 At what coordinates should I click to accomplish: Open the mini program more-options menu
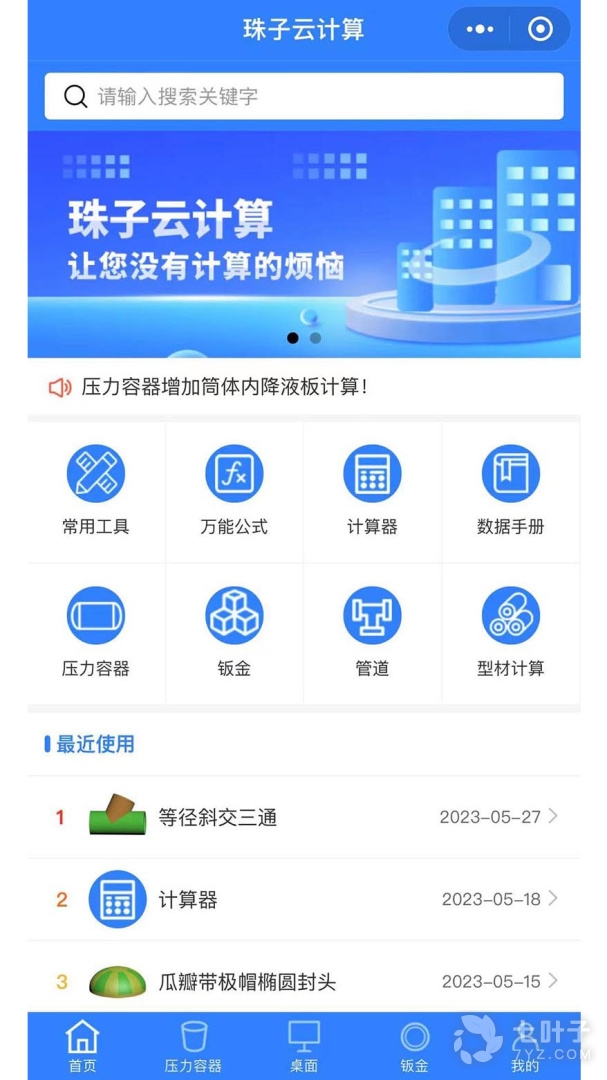[x=480, y=29]
